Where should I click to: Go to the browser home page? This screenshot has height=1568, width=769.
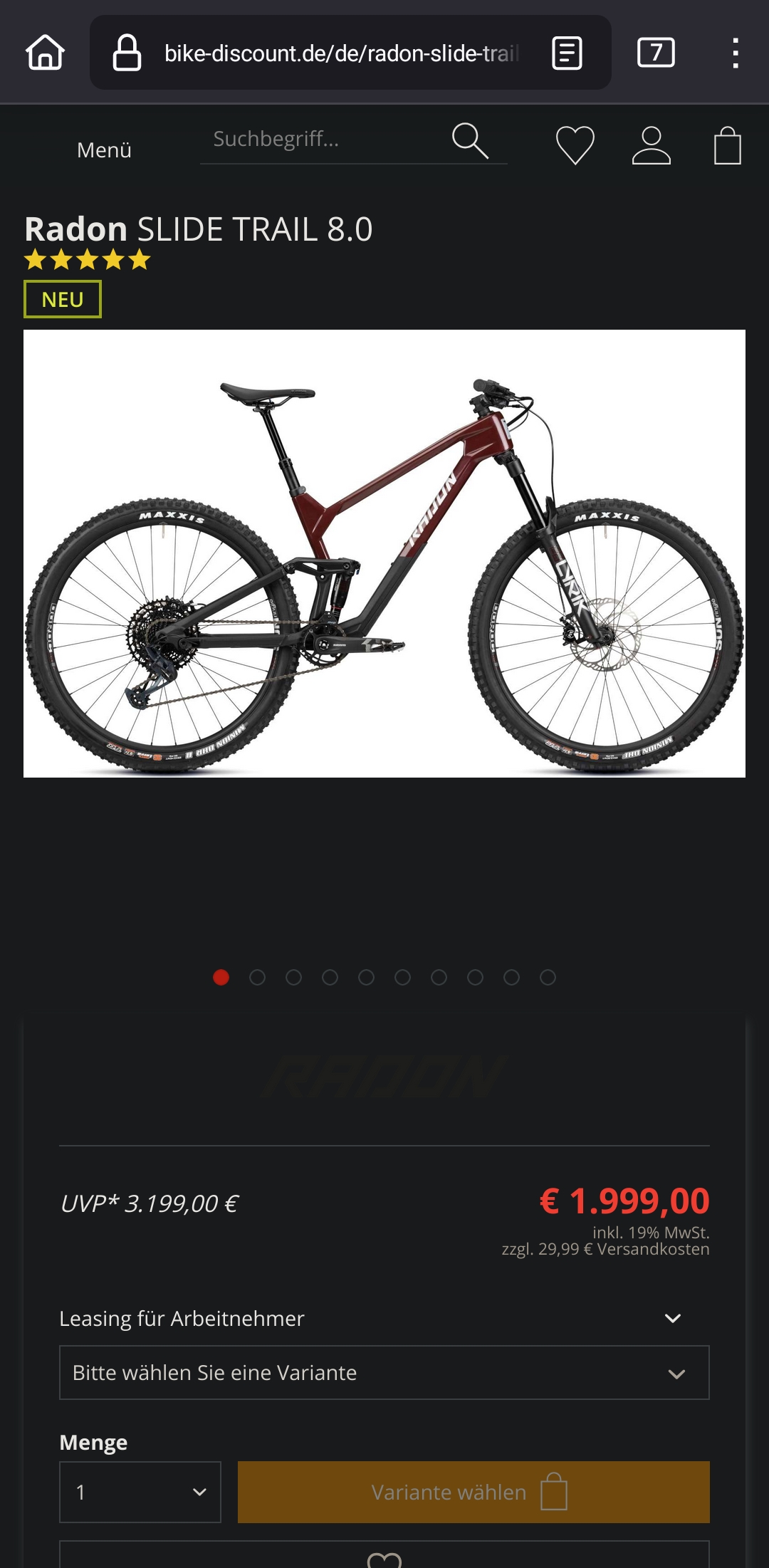(x=46, y=53)
